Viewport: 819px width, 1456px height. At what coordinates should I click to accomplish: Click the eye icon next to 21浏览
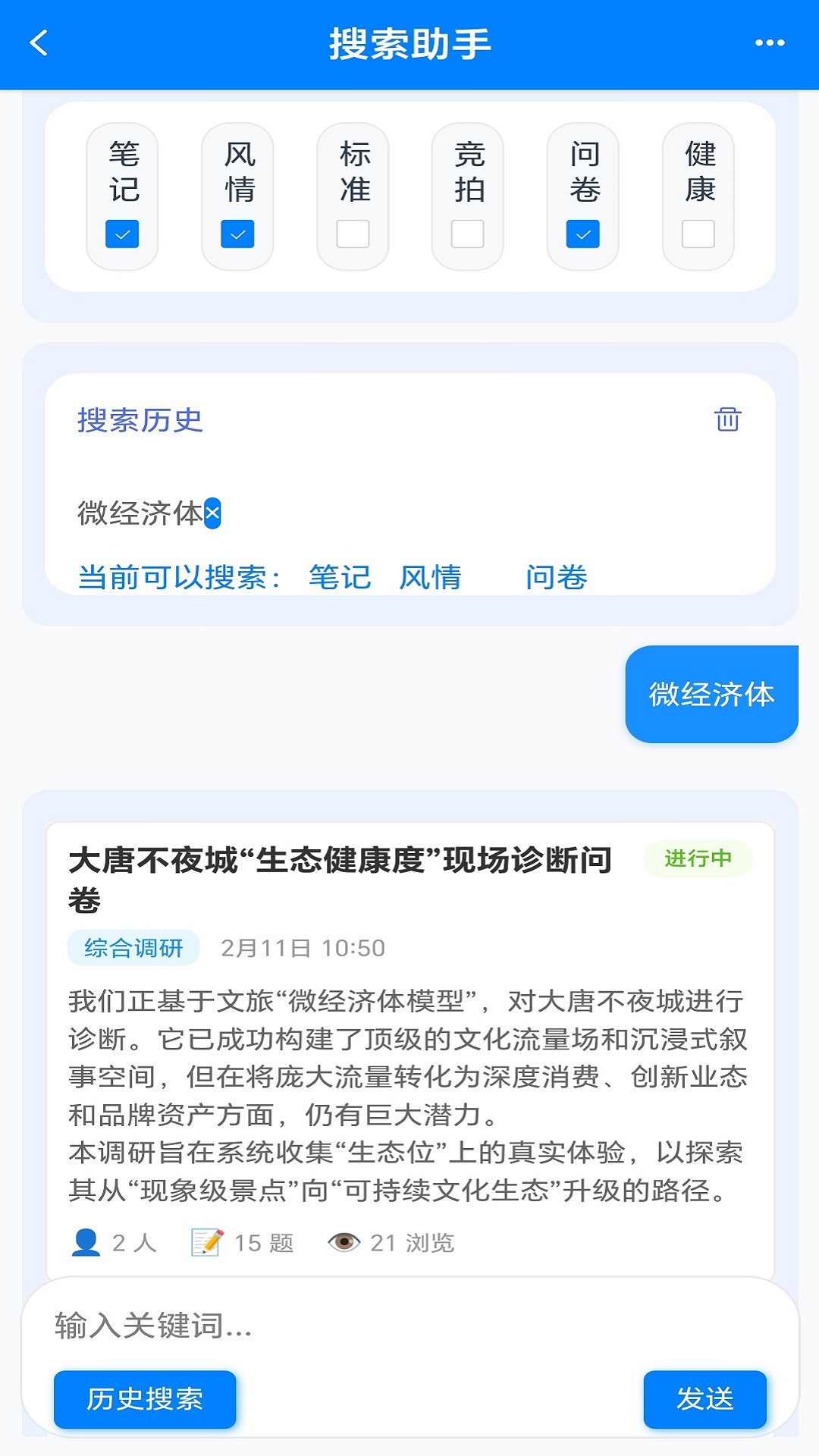(x=346, y=1242)
